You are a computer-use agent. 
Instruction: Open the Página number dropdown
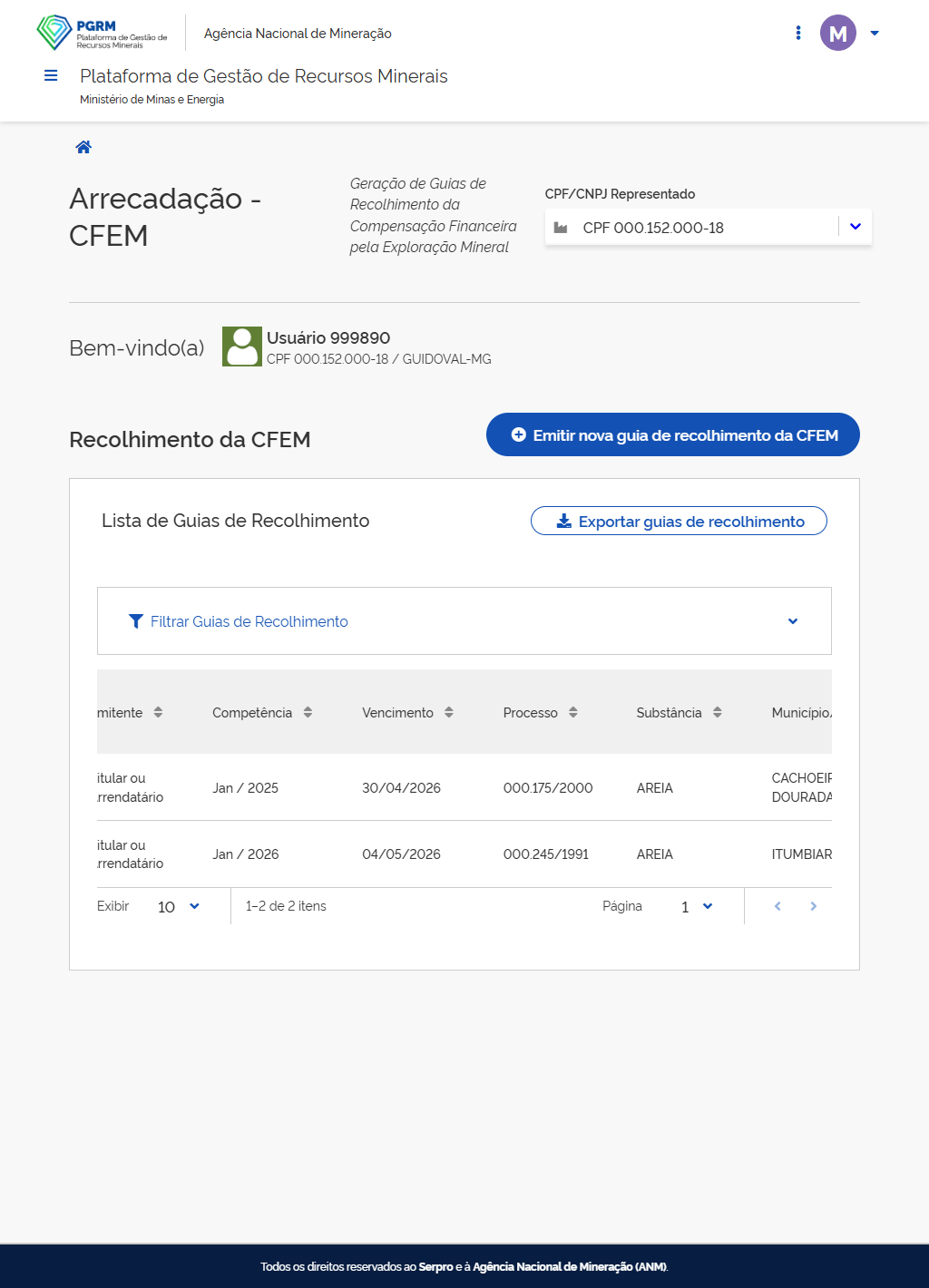point(697,906)
